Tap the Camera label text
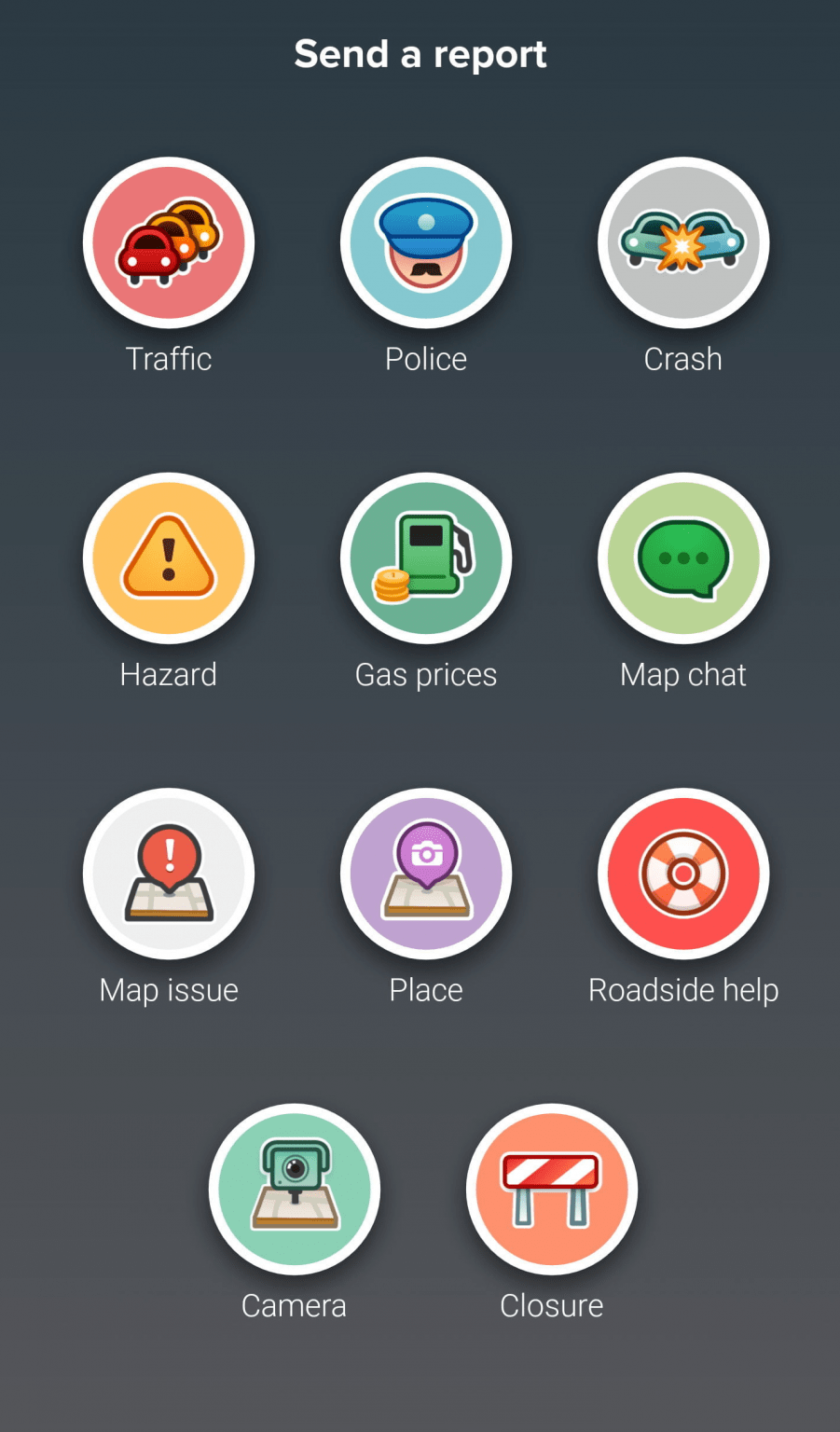Screen dimensions: 840x1432 [x=294, y=1305]
